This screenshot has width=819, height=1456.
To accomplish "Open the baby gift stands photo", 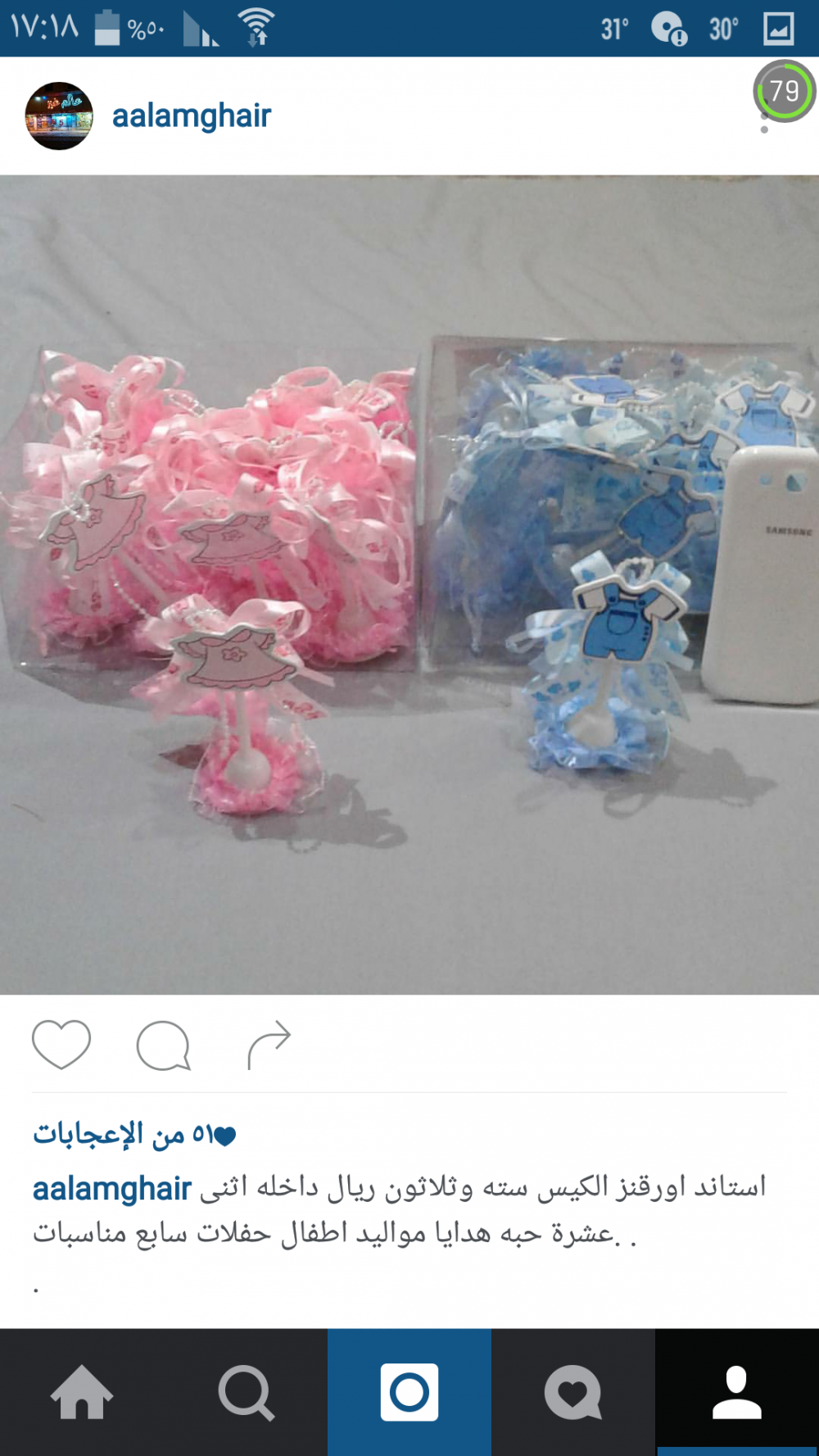I will click(x=409, y=585).
